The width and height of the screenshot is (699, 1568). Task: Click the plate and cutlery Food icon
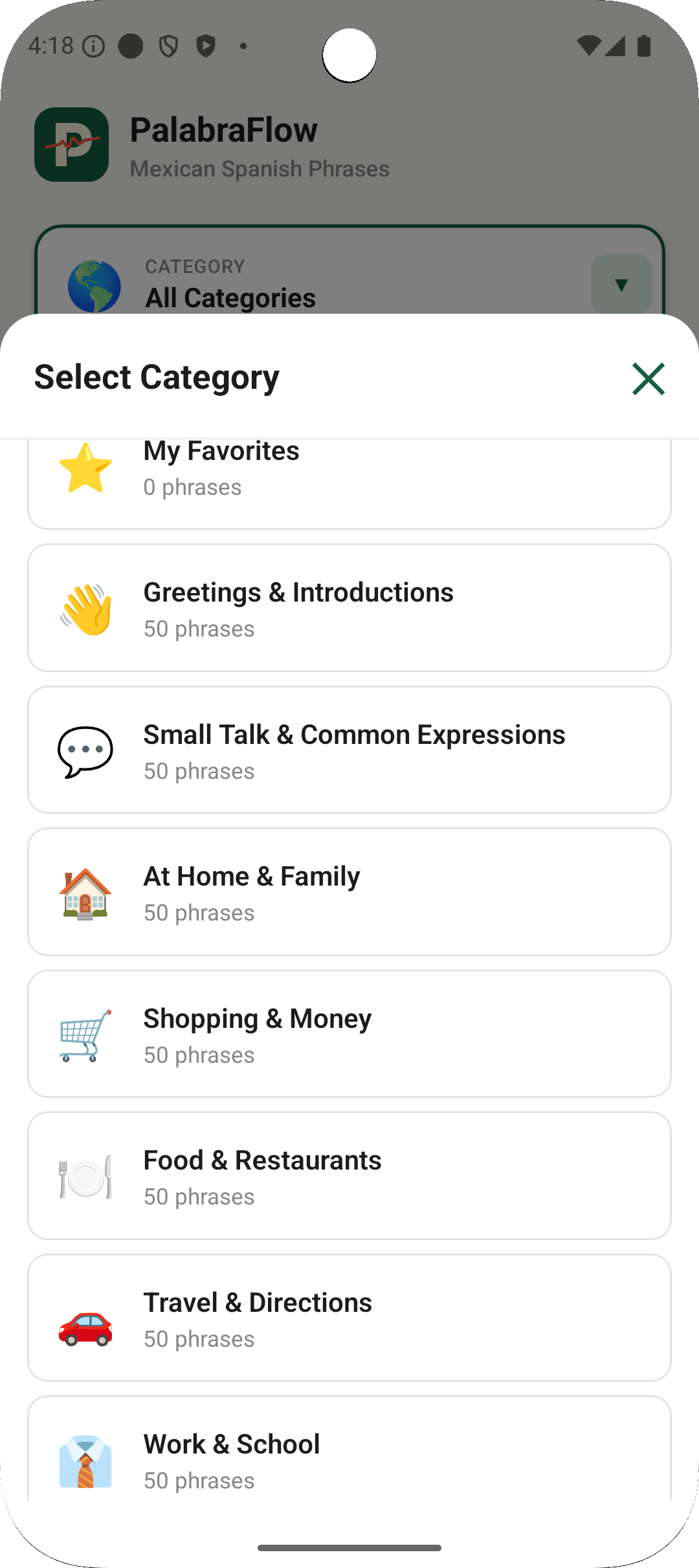(x=86, y=1176)
